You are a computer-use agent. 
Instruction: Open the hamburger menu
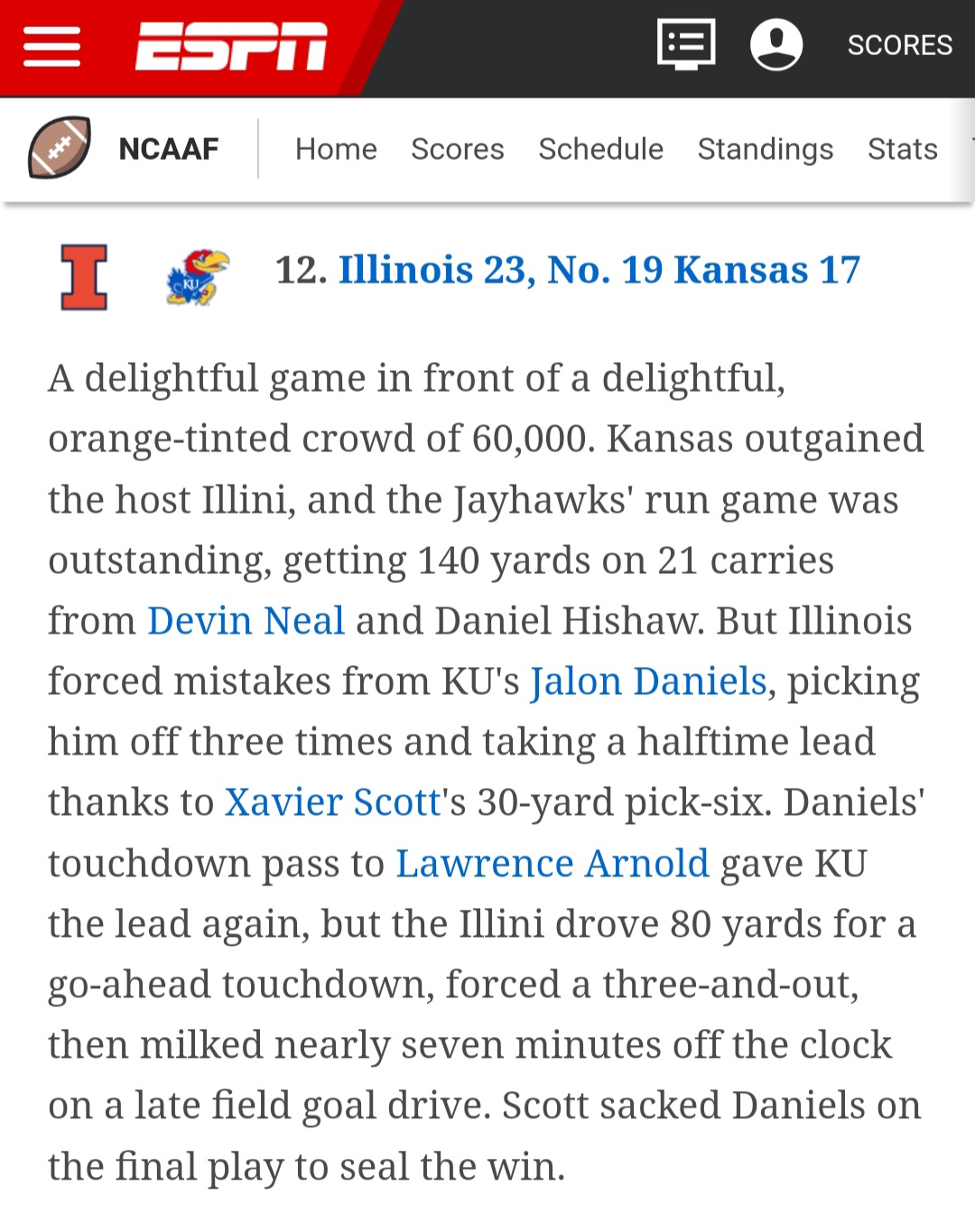pyautogui.click(x=51, y=46)
